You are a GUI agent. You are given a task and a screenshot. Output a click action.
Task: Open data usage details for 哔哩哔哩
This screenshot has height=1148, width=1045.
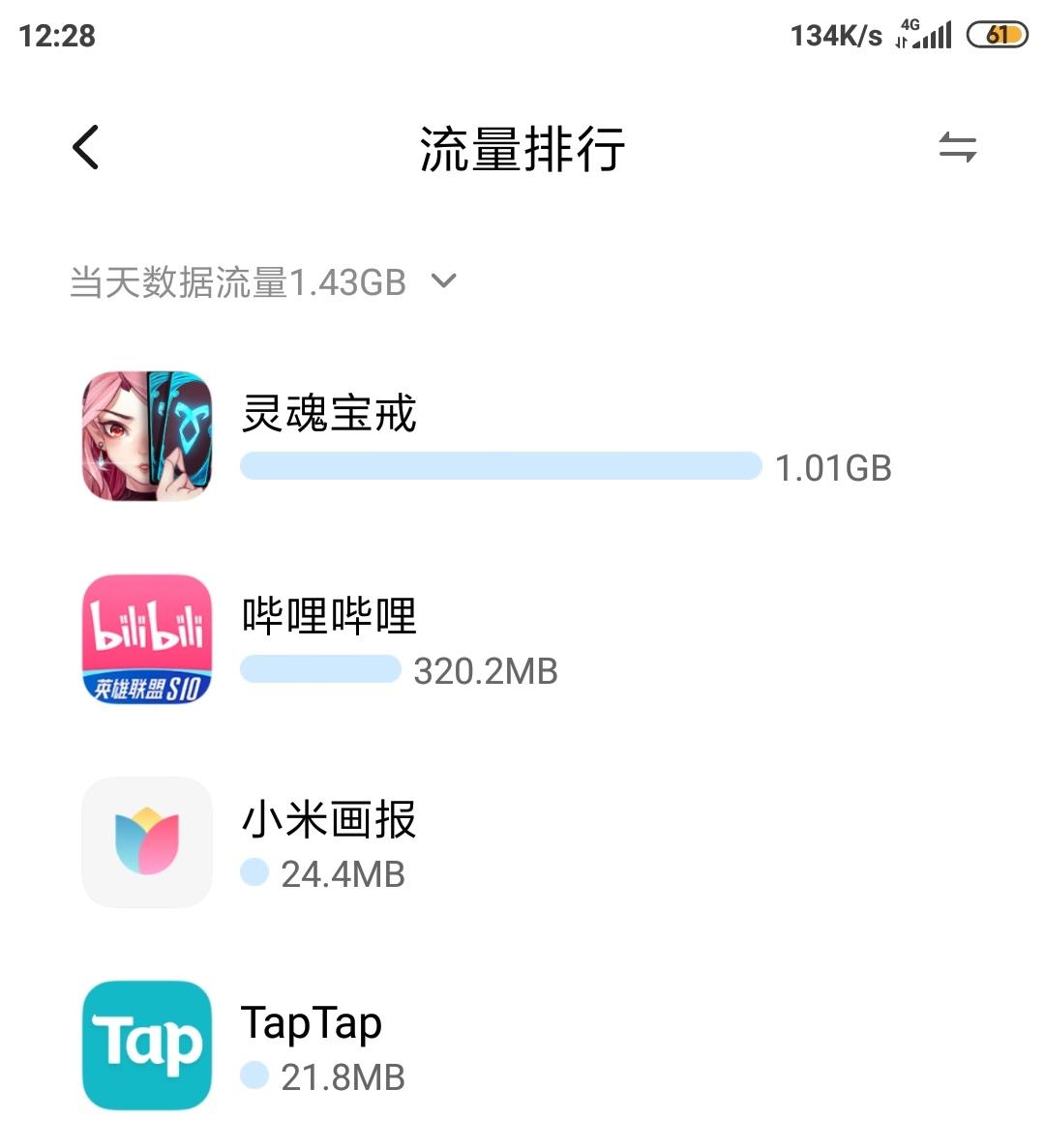[x=522, y=640]
